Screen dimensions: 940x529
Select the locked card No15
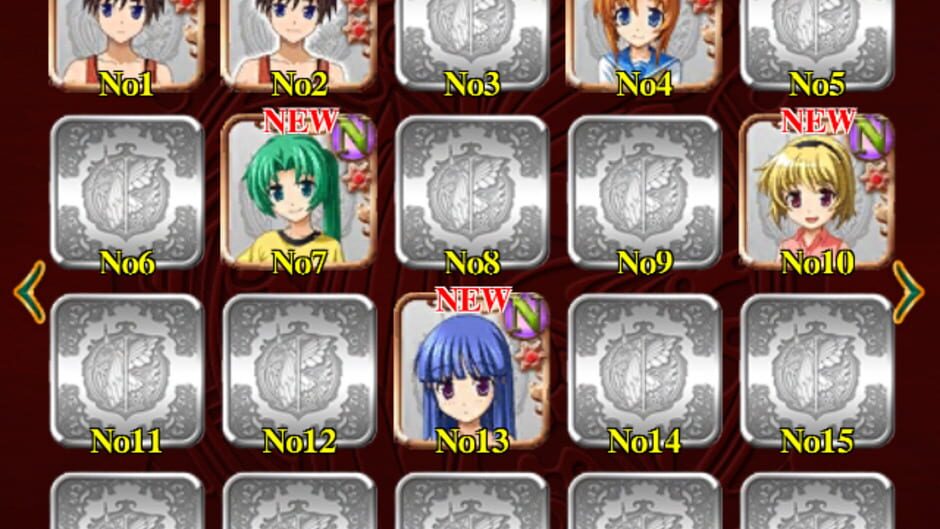[x=817, y=370]
